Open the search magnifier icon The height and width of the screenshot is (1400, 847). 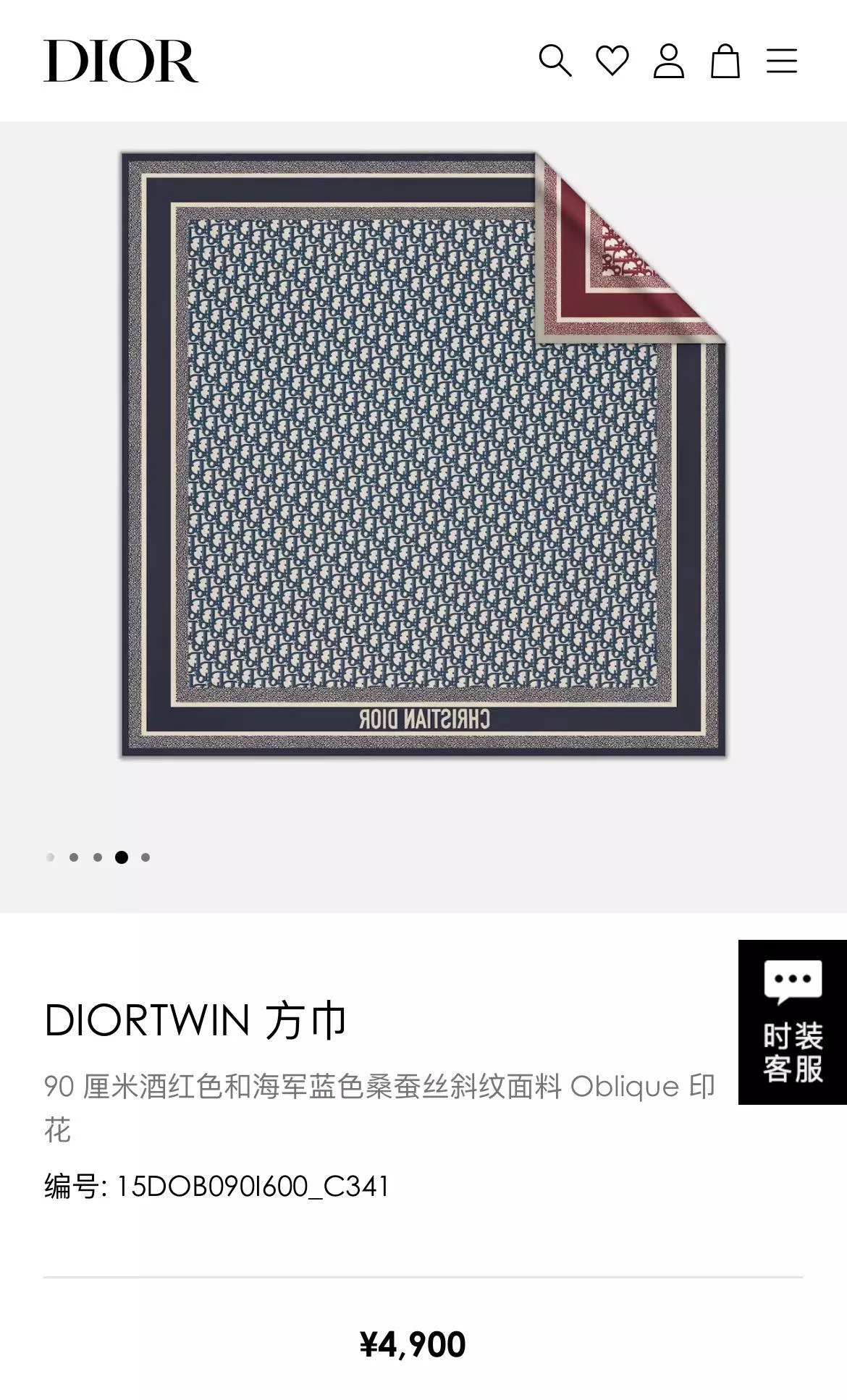point(555,61)
